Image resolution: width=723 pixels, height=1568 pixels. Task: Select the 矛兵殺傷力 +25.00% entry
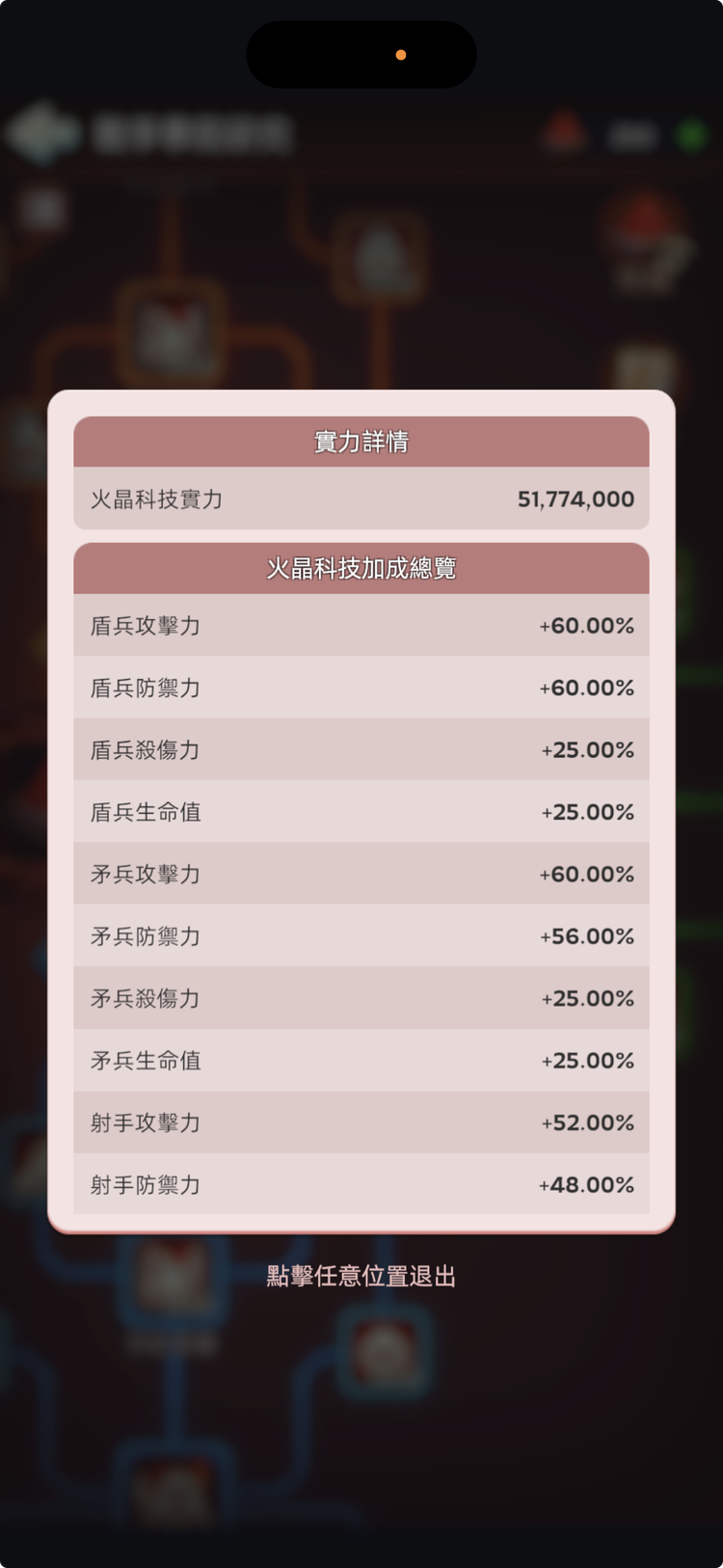click(x=361, y=998)
